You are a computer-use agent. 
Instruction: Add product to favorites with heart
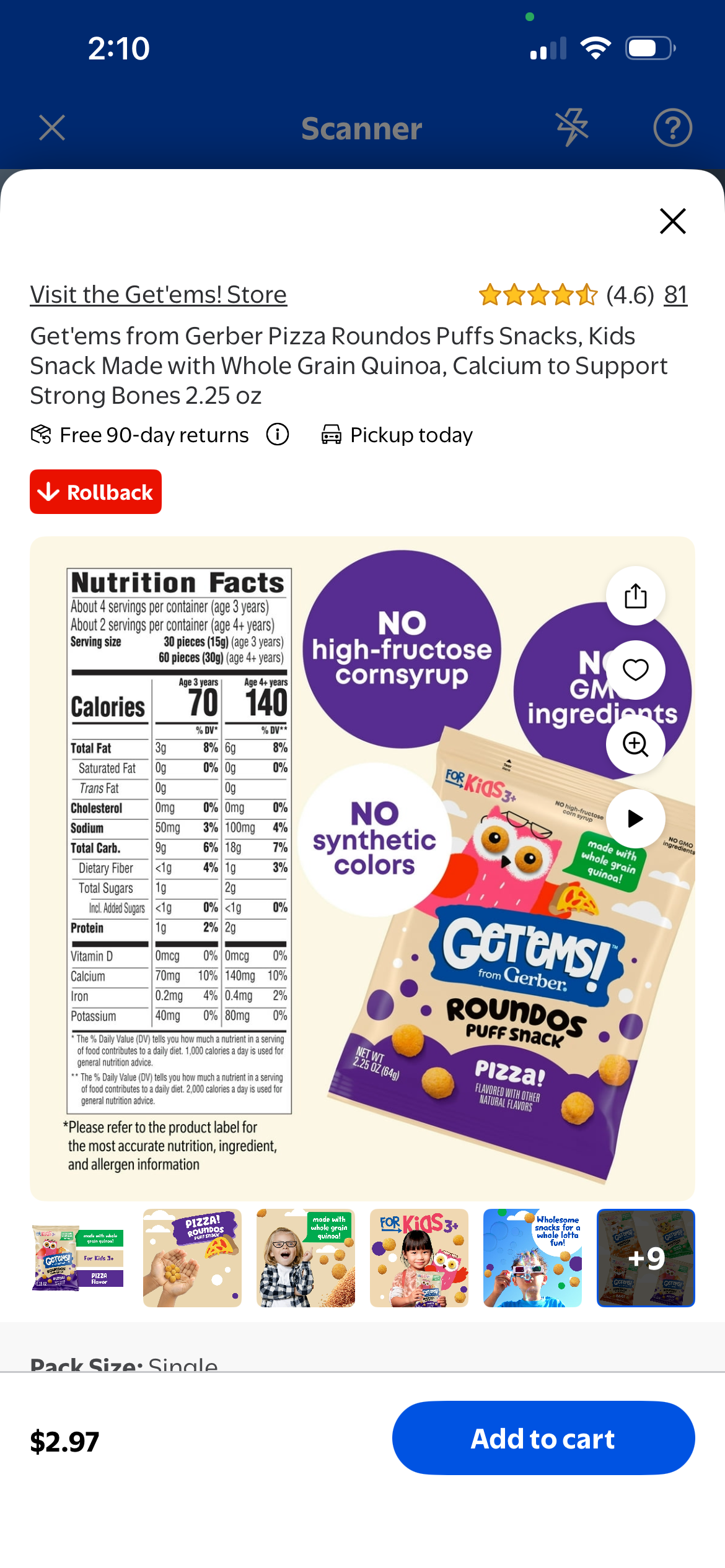[x=635, y=670]
